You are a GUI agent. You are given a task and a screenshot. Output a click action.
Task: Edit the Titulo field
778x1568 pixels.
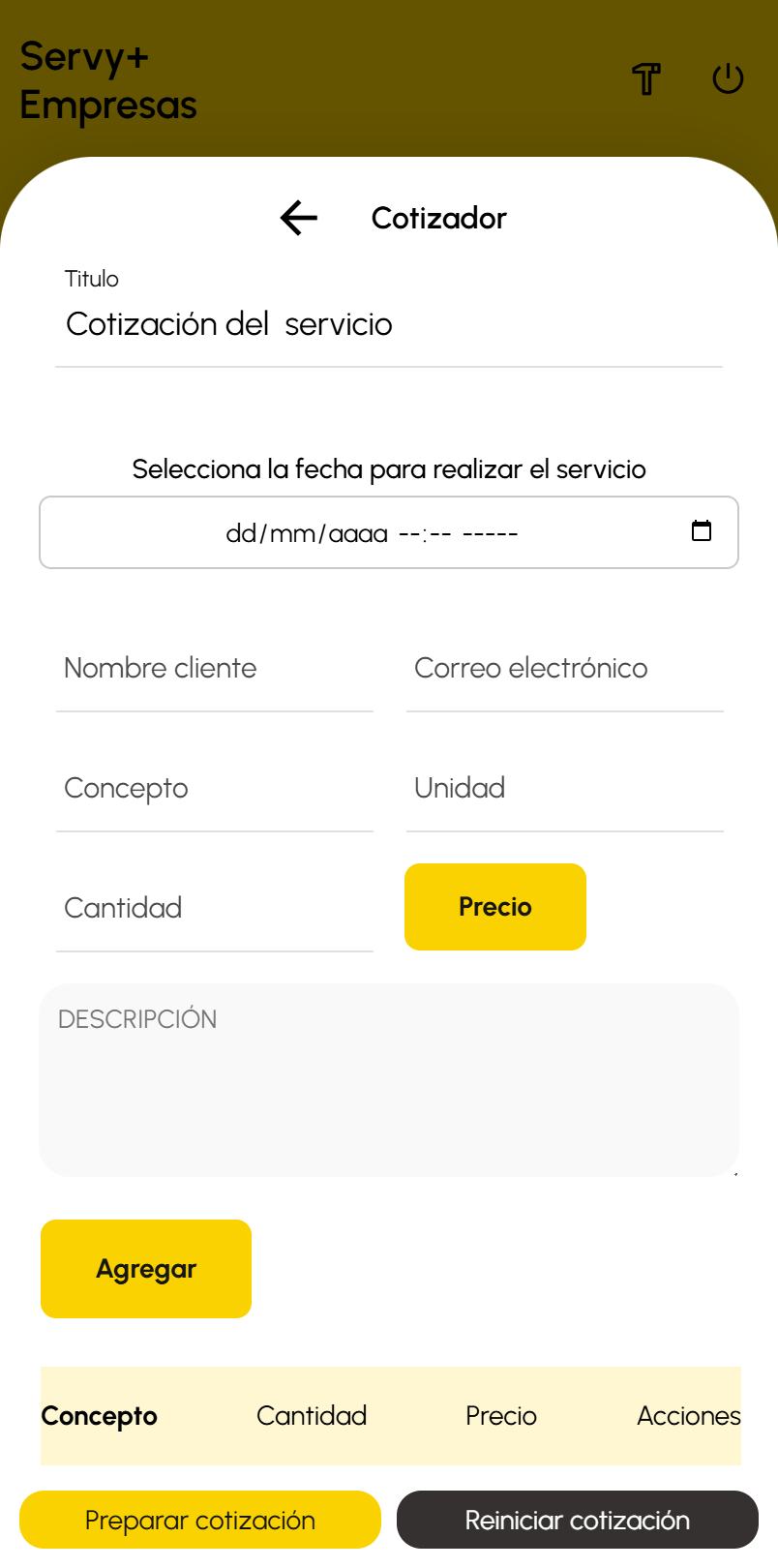tap(387, 324)
